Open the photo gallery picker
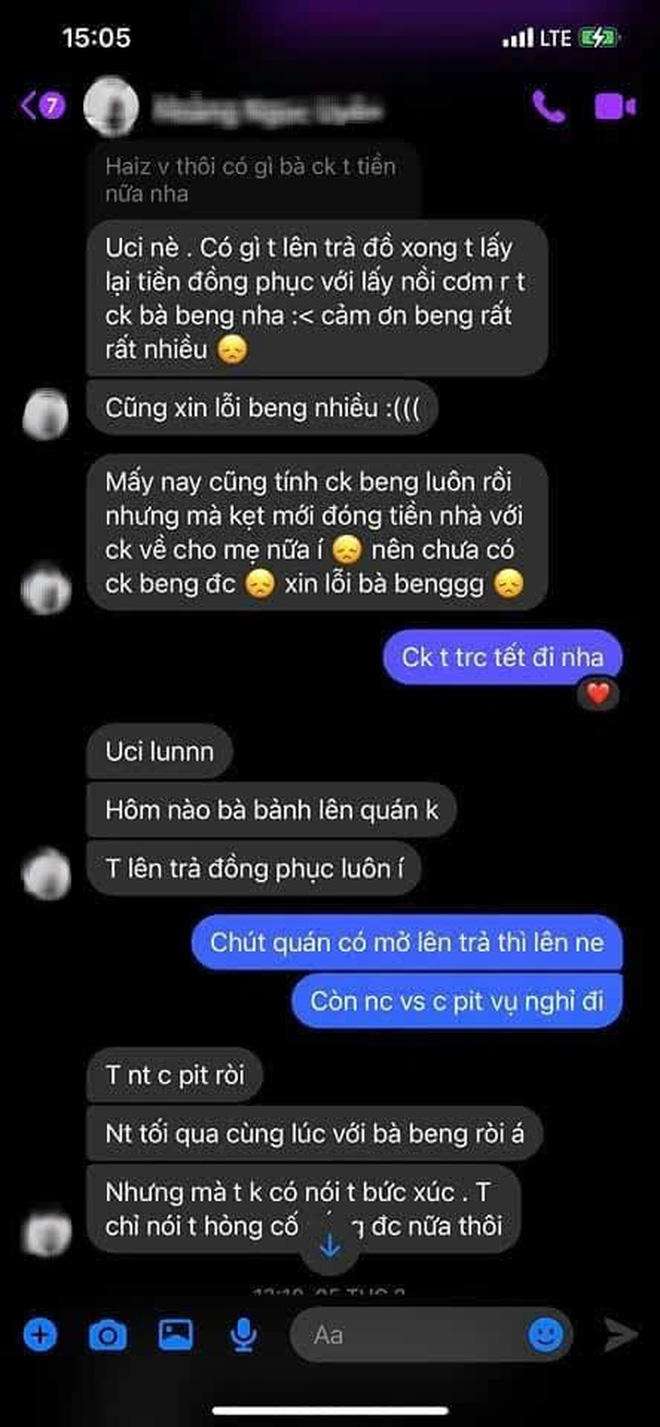Screen dimensions: 660x1427 tap(176, 1334)
